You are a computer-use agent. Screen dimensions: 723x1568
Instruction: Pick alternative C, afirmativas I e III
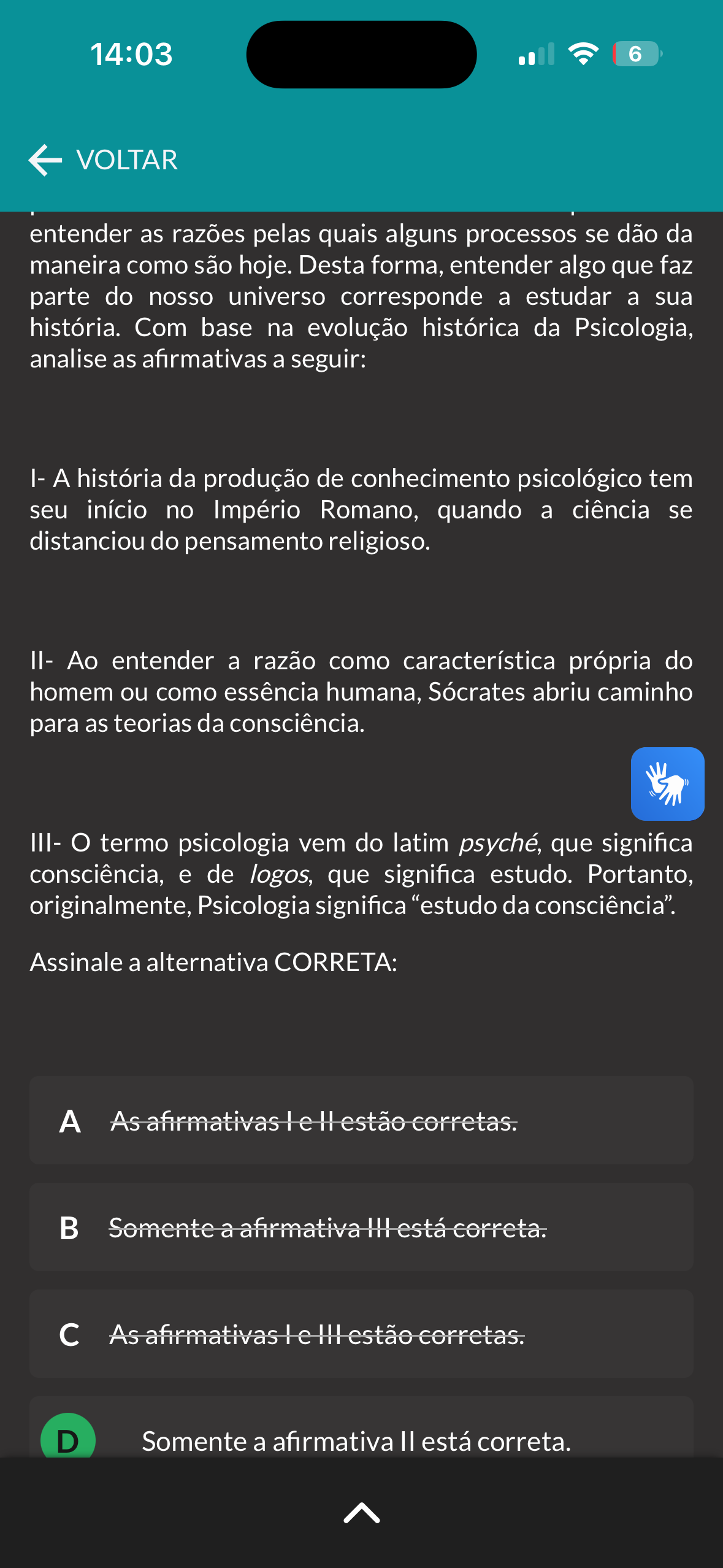361,1334
